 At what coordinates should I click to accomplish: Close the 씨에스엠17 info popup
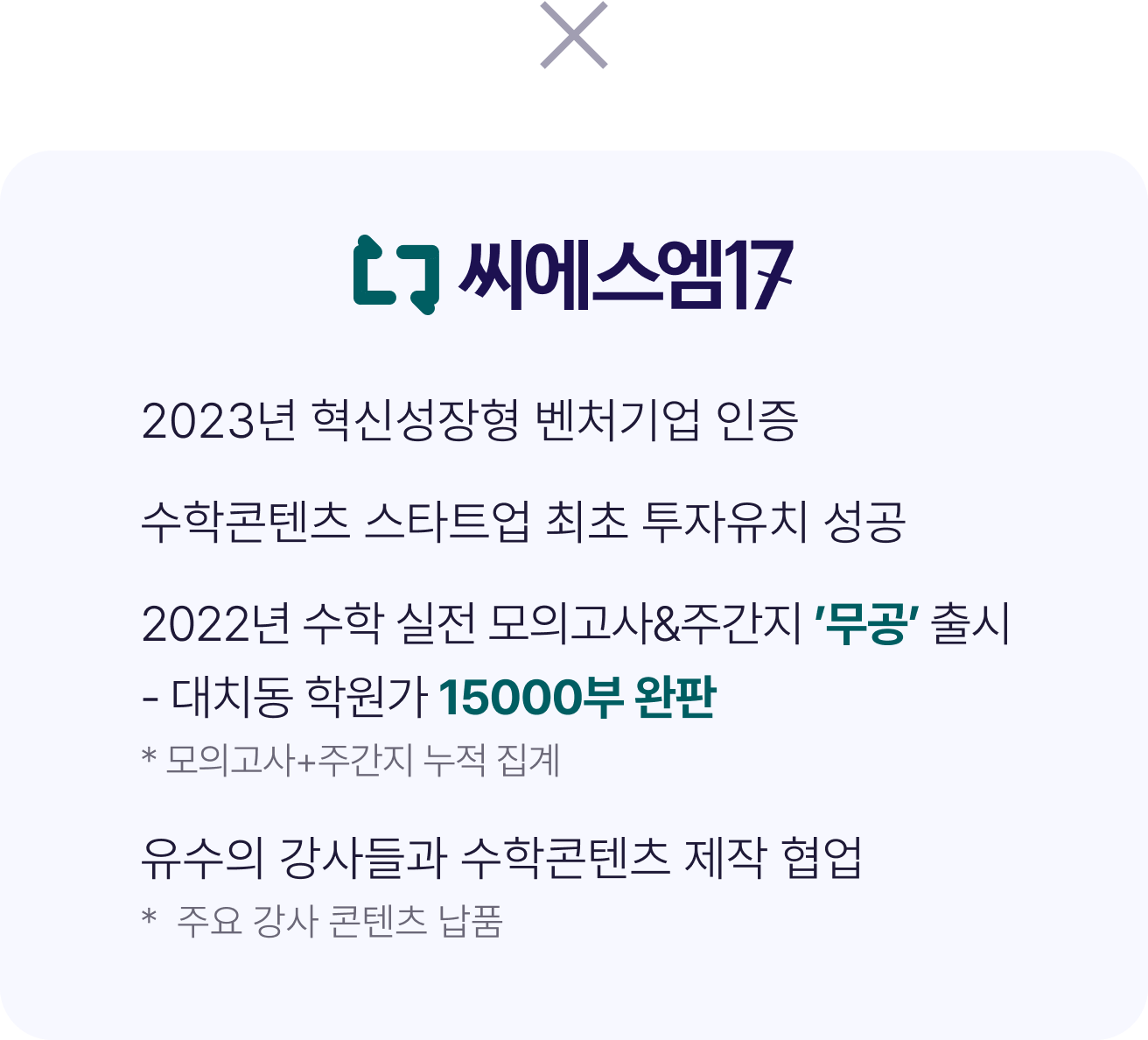point(573,35)
